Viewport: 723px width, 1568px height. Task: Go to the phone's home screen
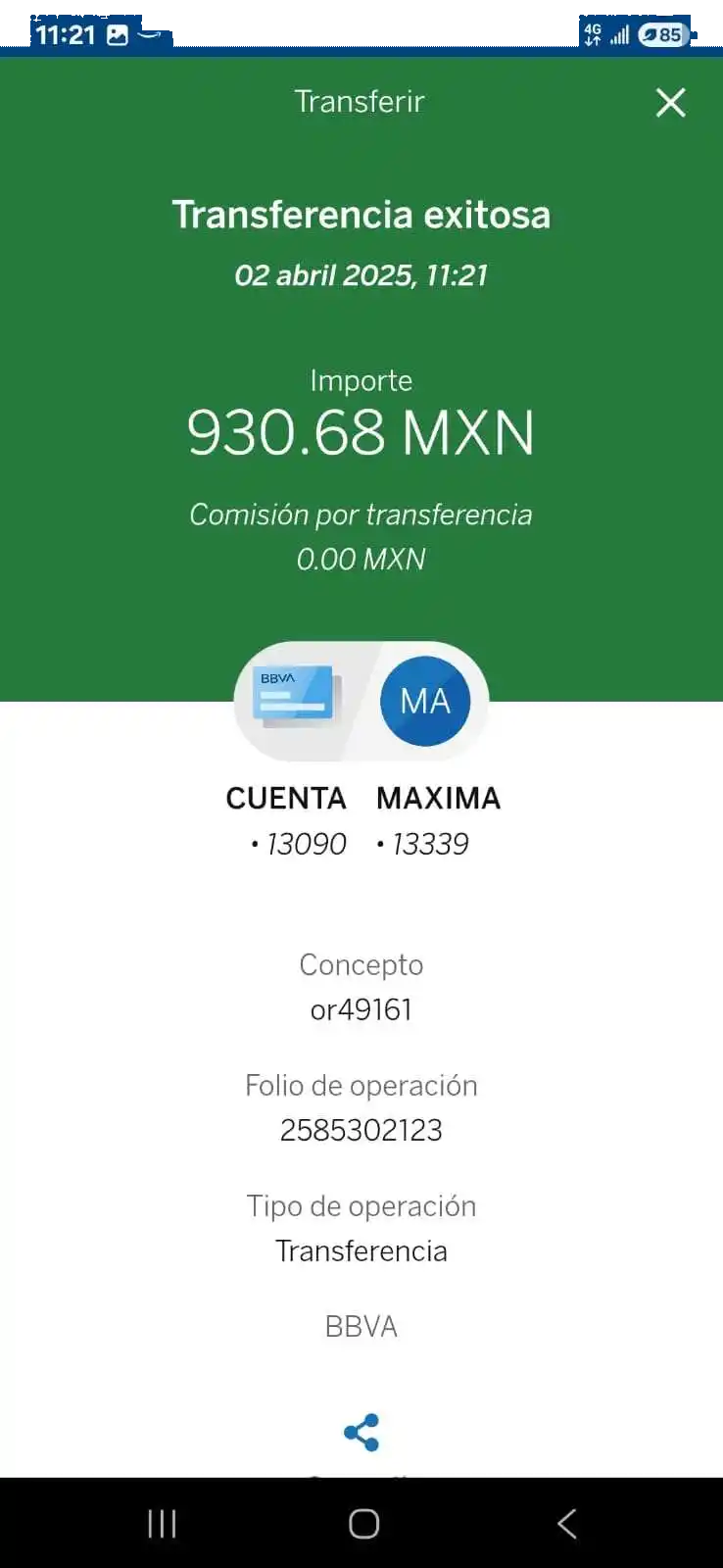point(363,1523)
